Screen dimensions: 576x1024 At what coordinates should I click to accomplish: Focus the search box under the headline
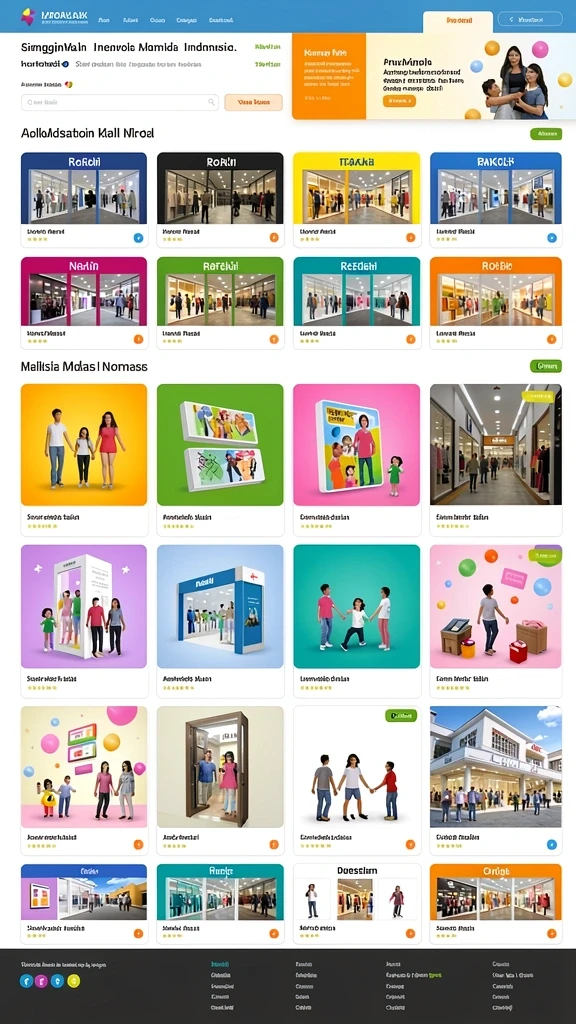coord(120,102)
